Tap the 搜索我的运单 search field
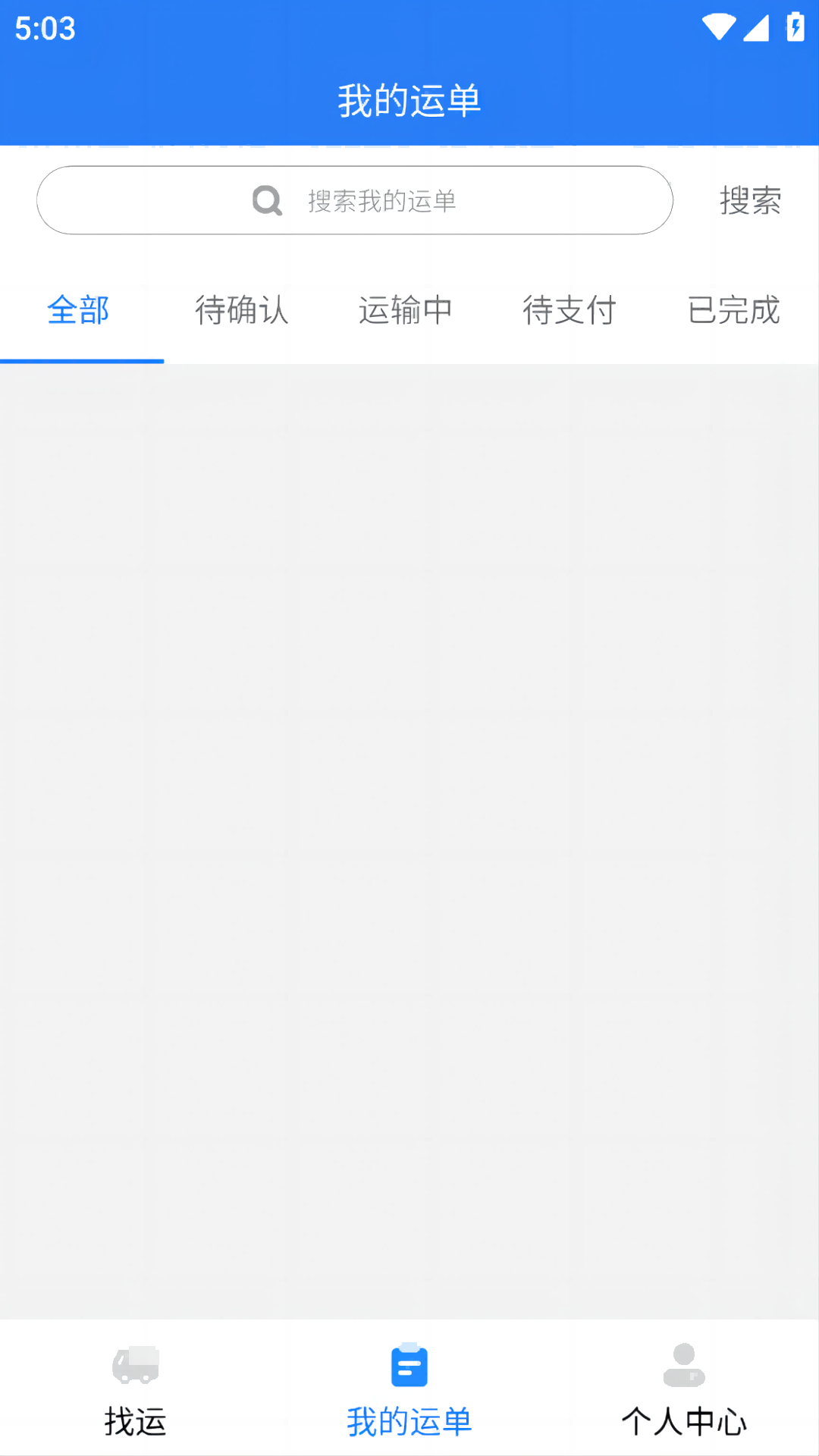The height and width of the screenshot is (1456, 819). 355,200
